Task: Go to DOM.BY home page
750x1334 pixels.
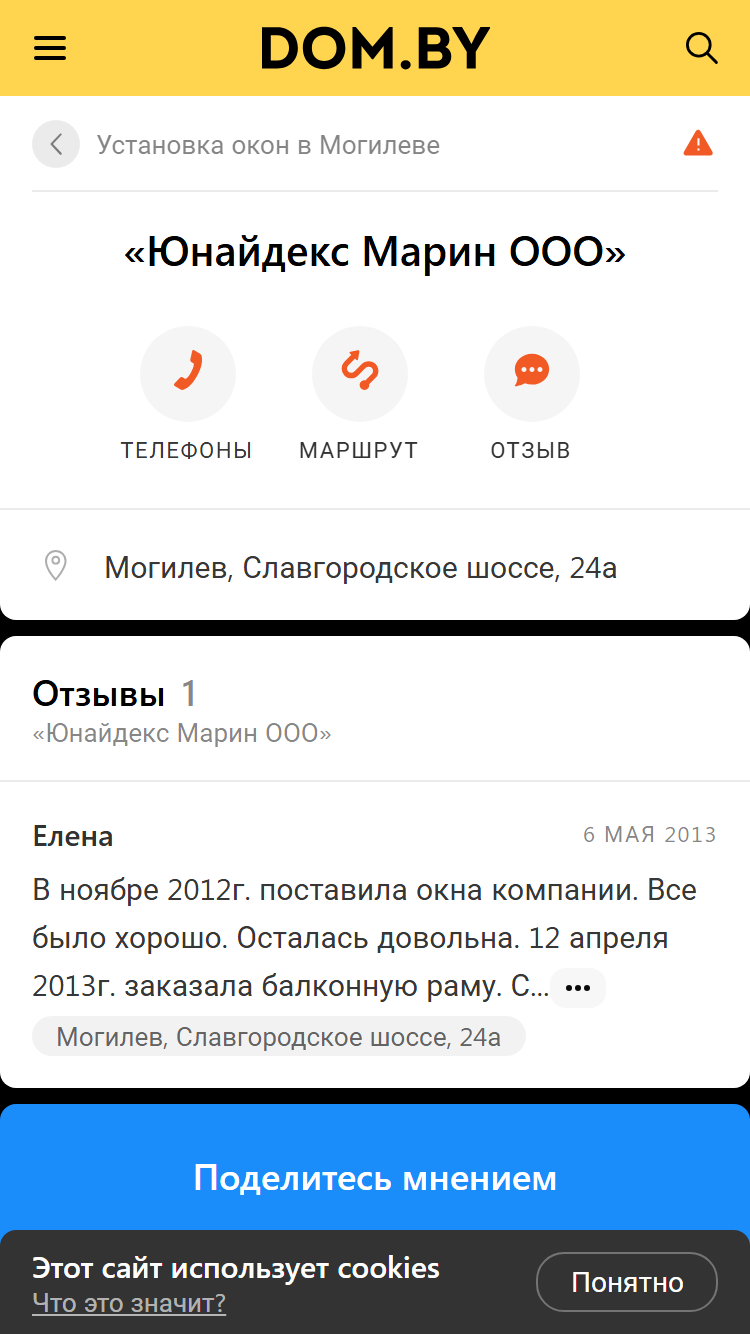Action: point(375,48)
